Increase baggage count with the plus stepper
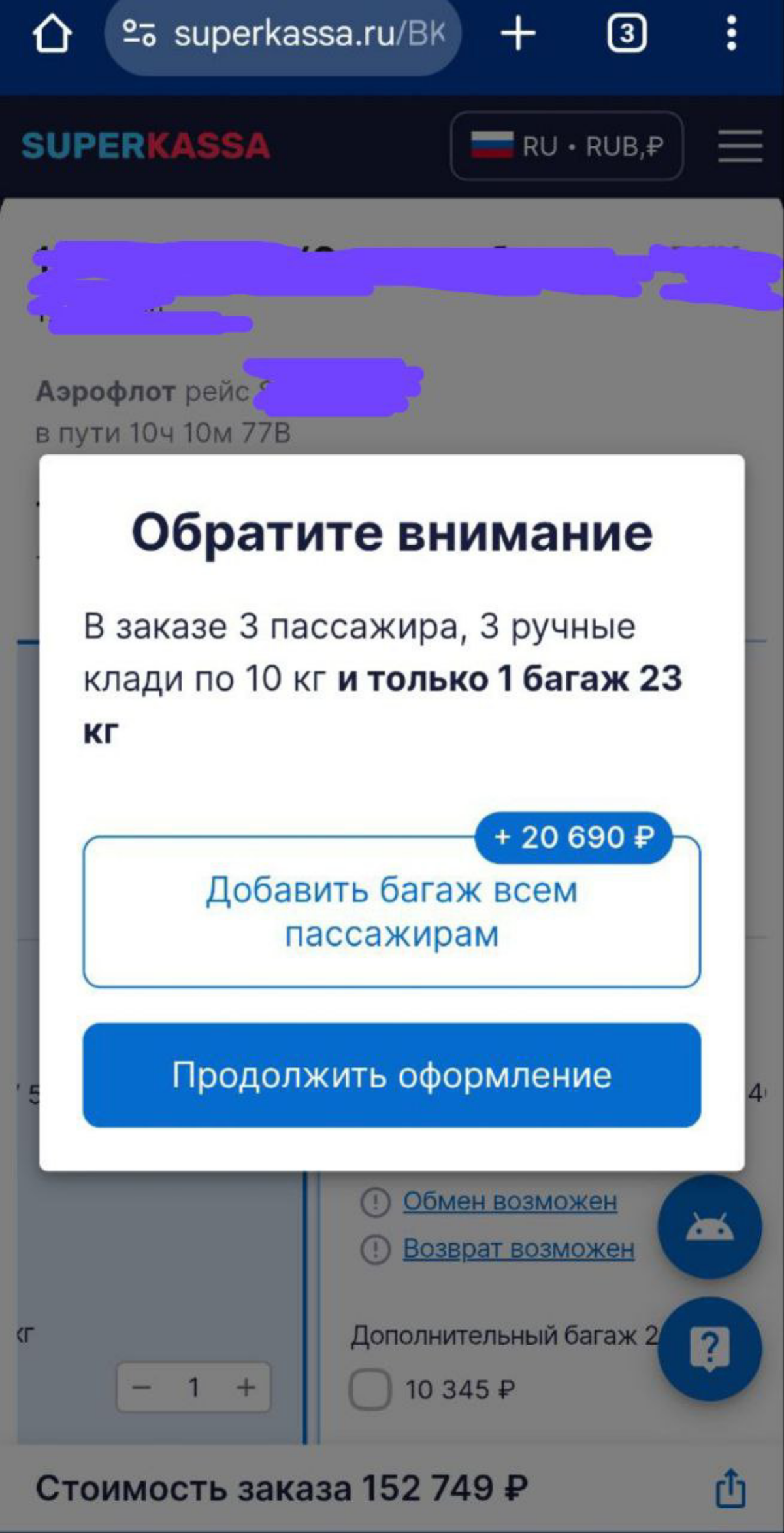784x1533 pixels. [x=245, y=1389]
